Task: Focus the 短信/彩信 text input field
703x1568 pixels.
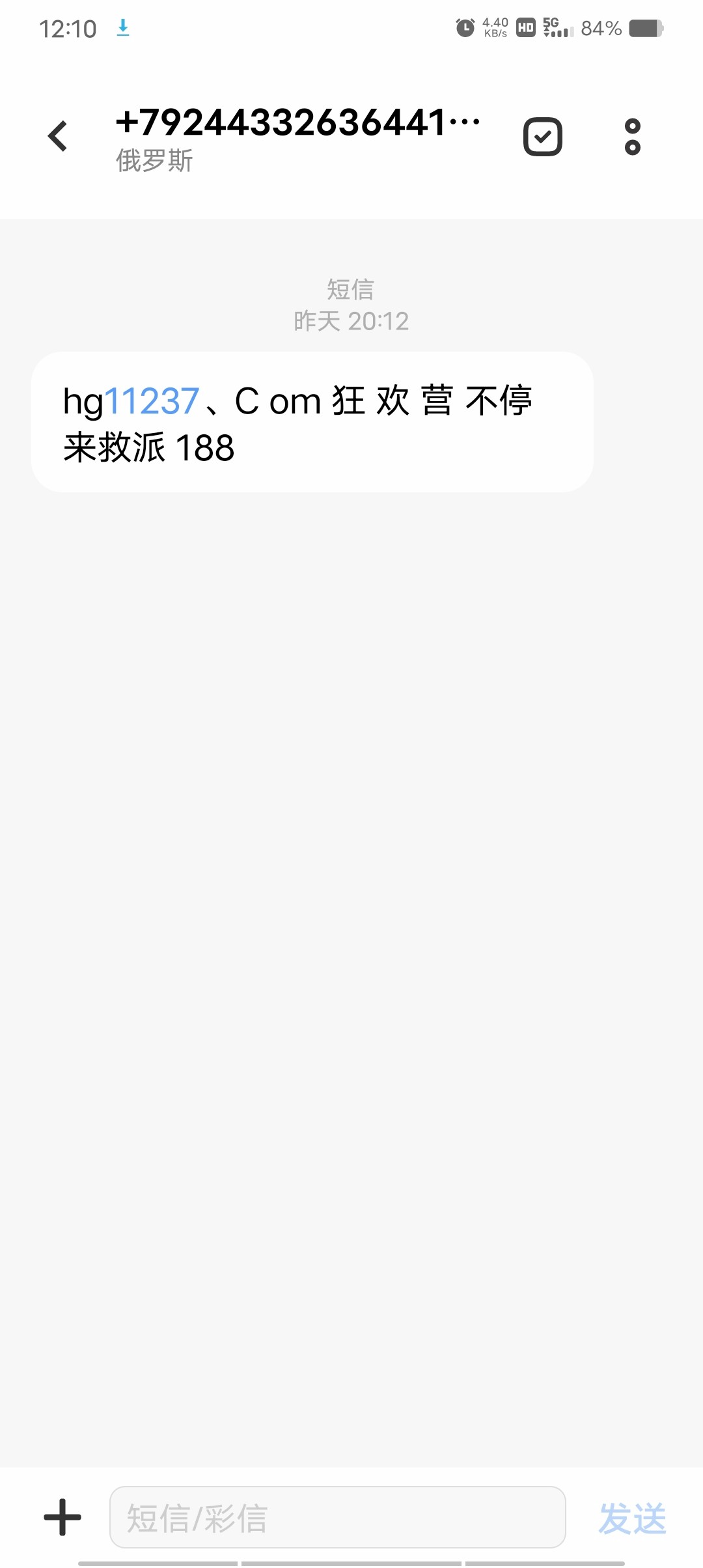Action: tap(337, 1517)
